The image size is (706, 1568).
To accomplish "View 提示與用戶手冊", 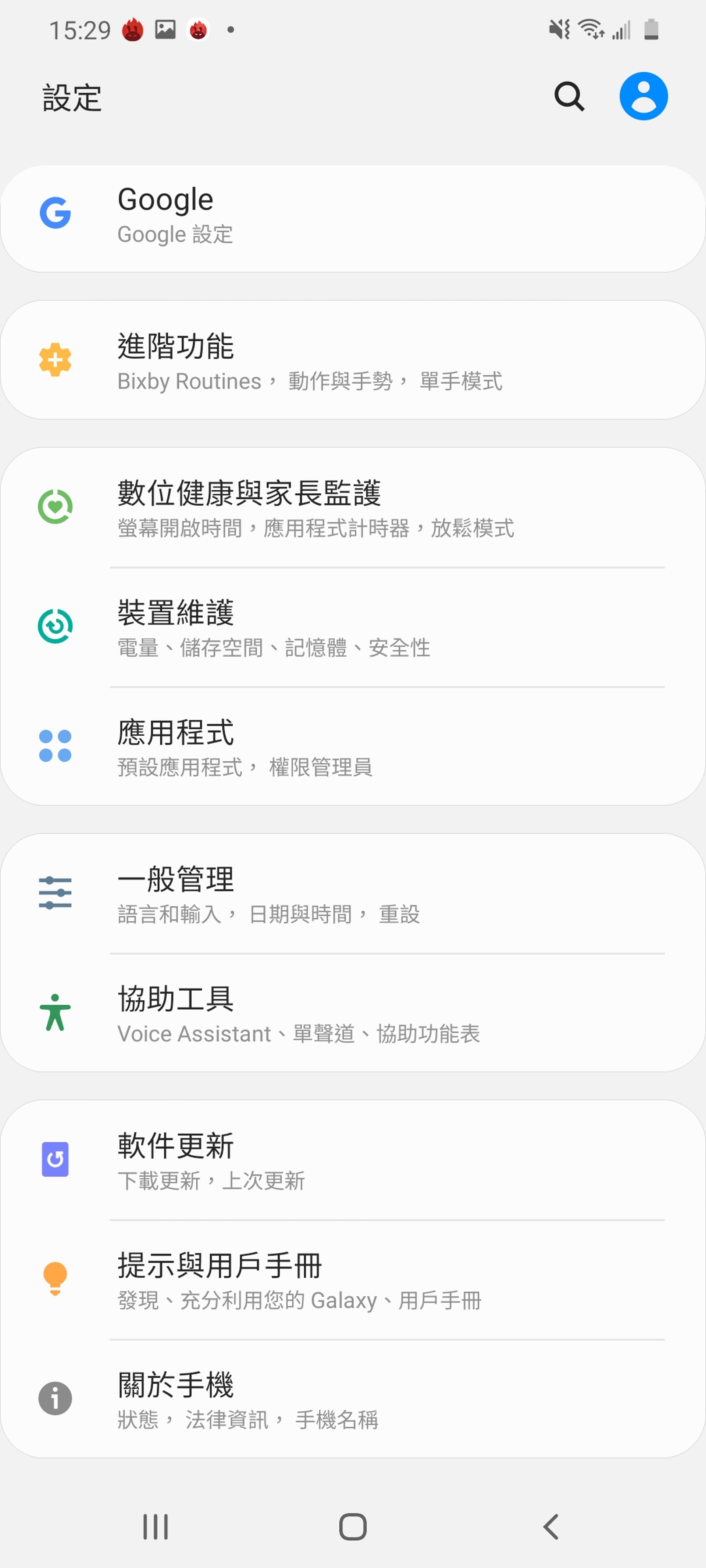I will [x=352, y=1280].
